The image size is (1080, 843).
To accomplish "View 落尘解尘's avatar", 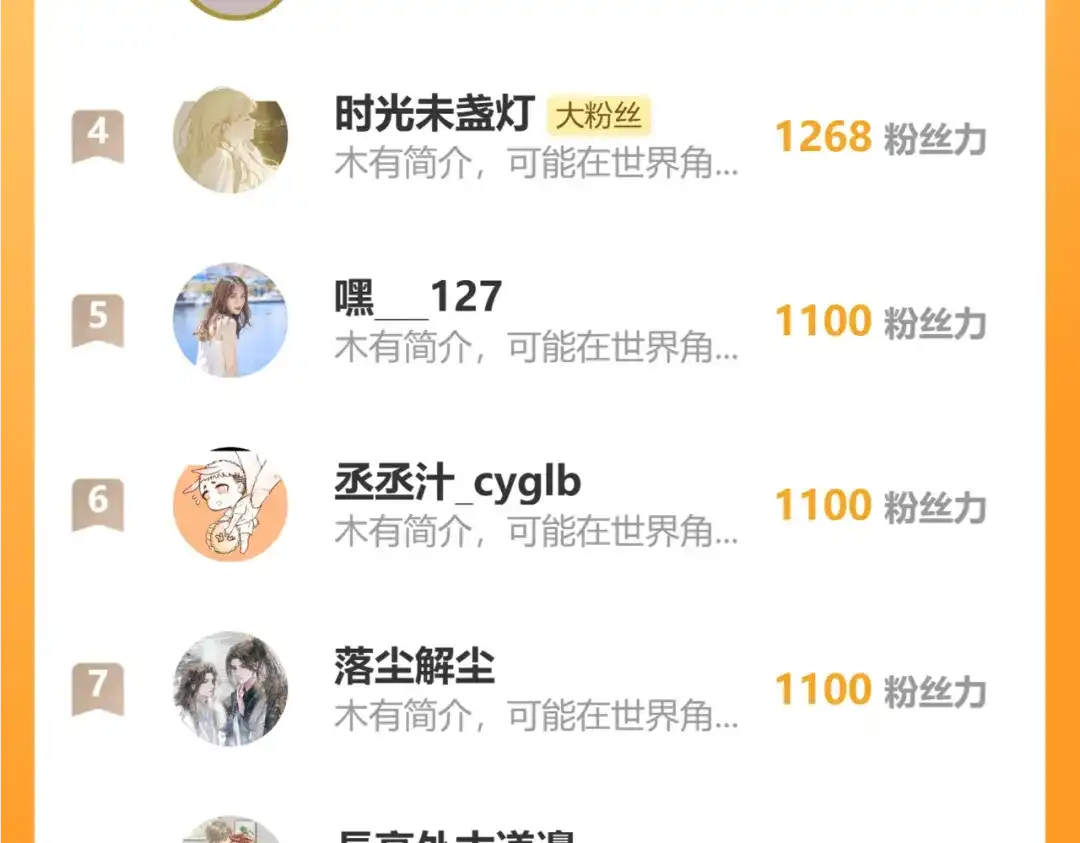I will click(230, 689).
